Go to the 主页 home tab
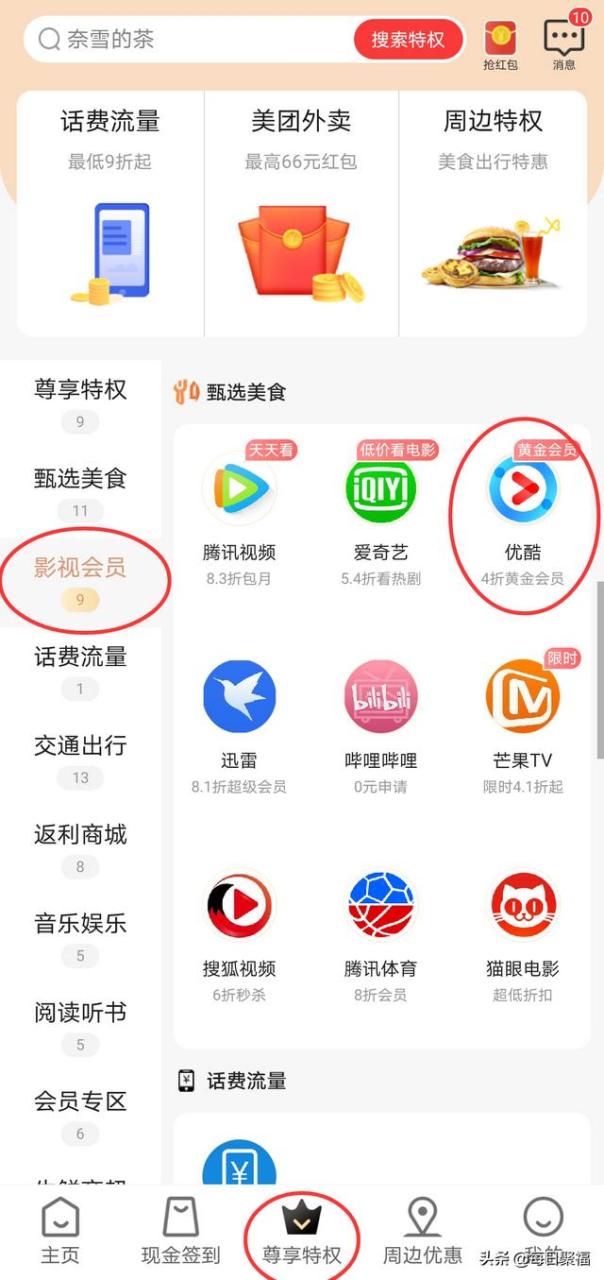The height and width of the screenshot is (1280, 604). pyautogui.click(x=60, y=1232)
